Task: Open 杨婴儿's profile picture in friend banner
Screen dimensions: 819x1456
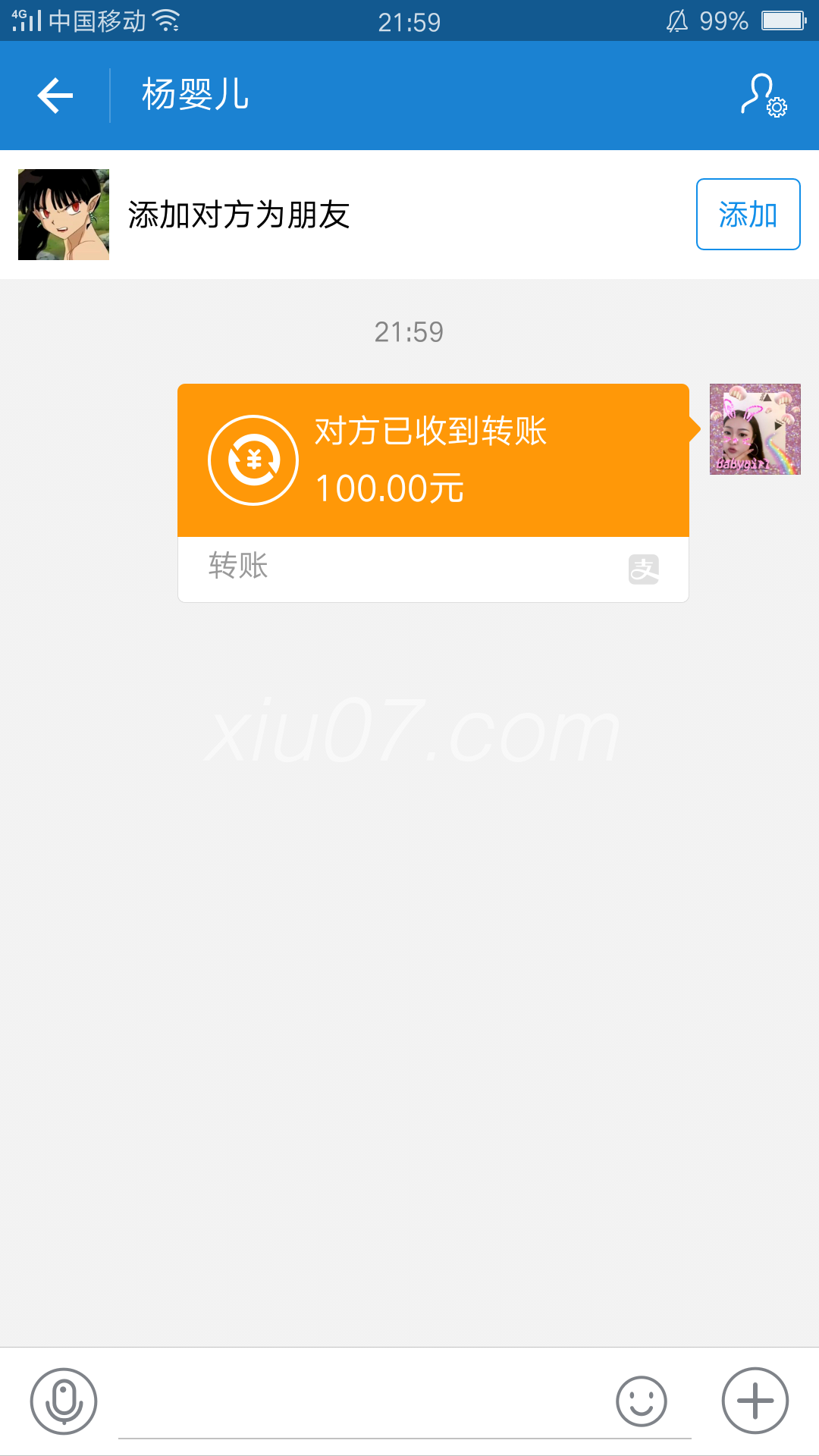Action: click(x=64, y=215)
